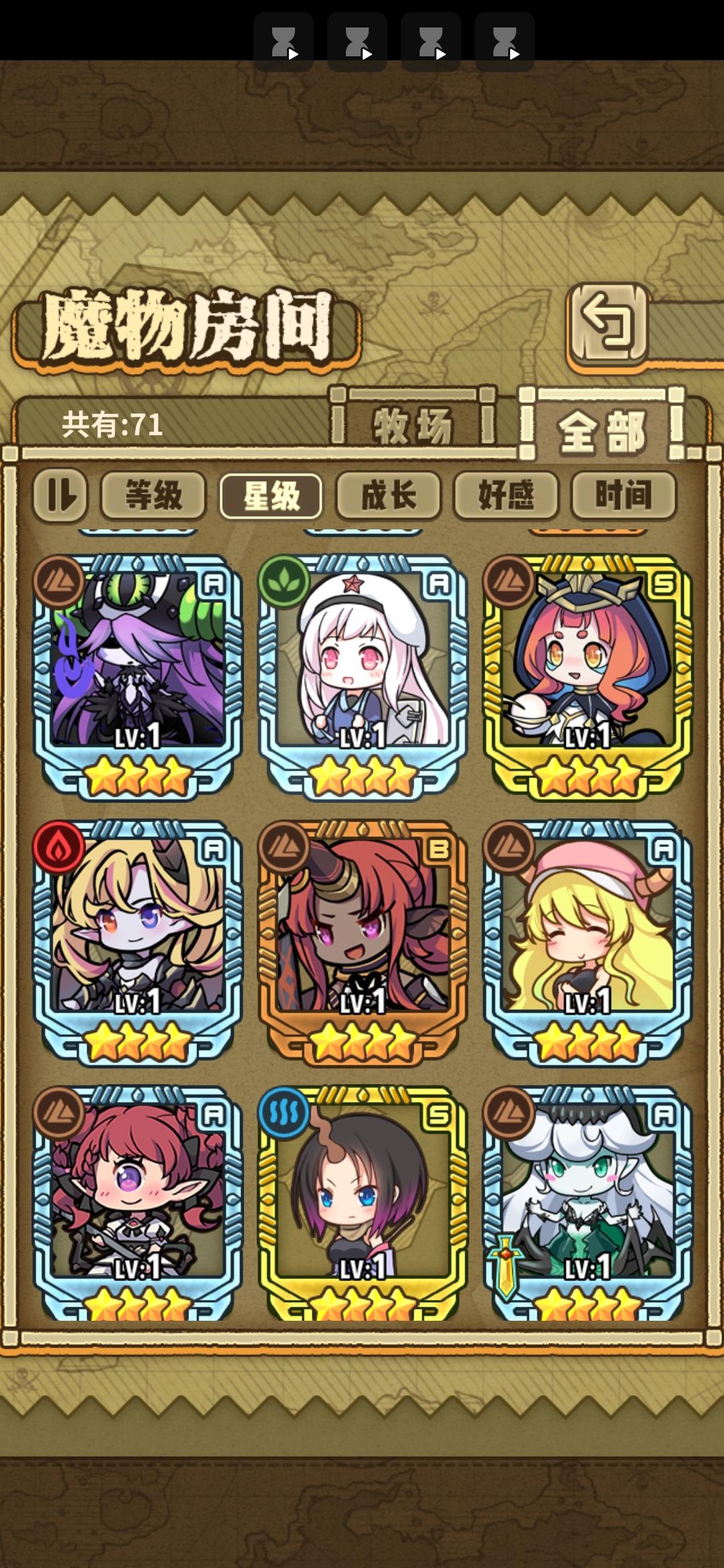Viewport: 724px width, 1568px height.
Task: Enable sorting by 等级 level
Action: click(x=152, y=496)
